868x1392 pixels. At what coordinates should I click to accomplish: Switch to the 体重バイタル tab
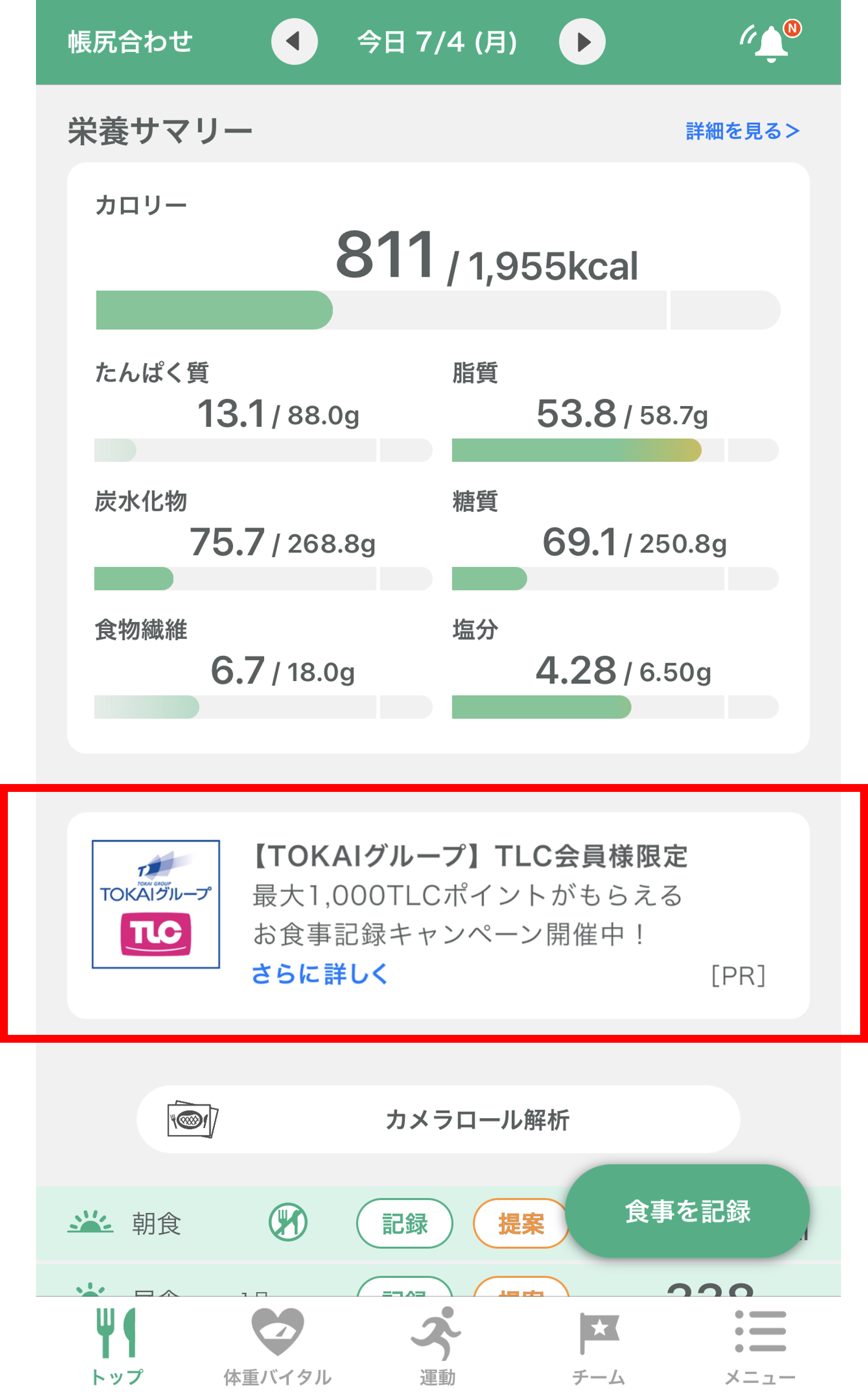click(277, 1344)
